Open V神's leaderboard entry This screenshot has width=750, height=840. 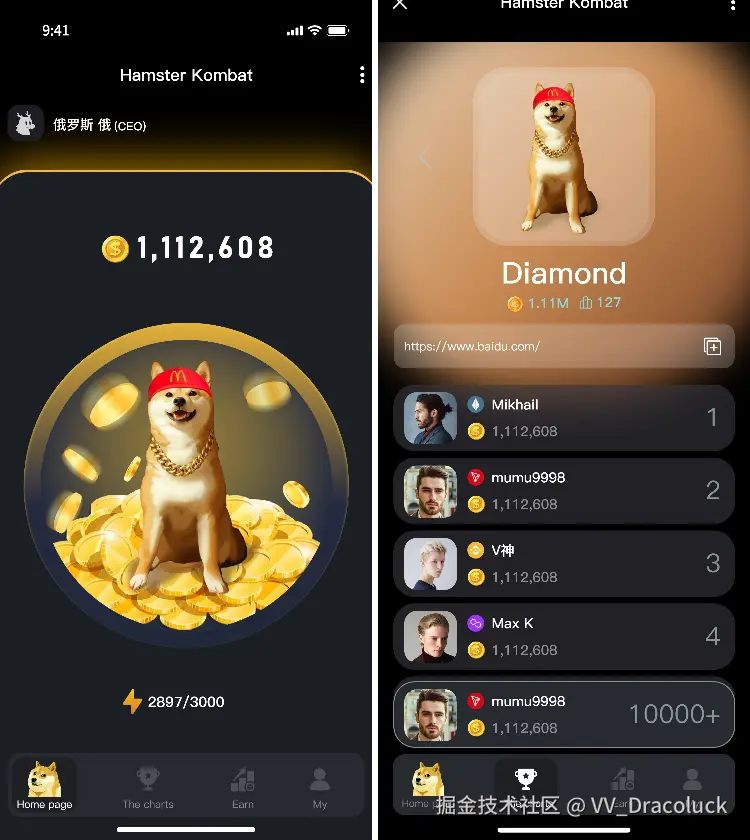pyautogui.click(x=564, y=563)
